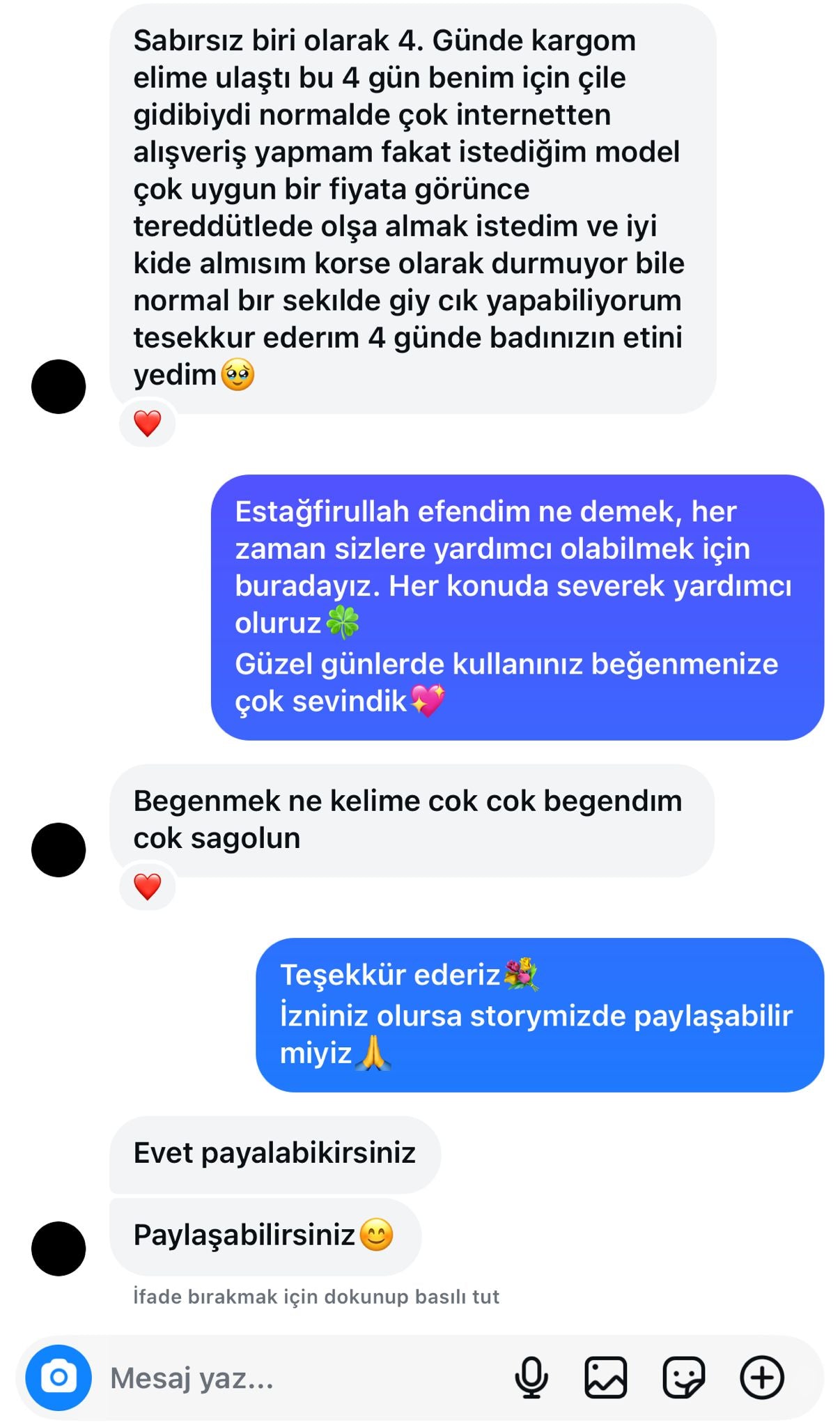Open heart reaction under 'Sabırsız biri olarak' message
Screen dimensions: 840x1427
pos(147,423)
